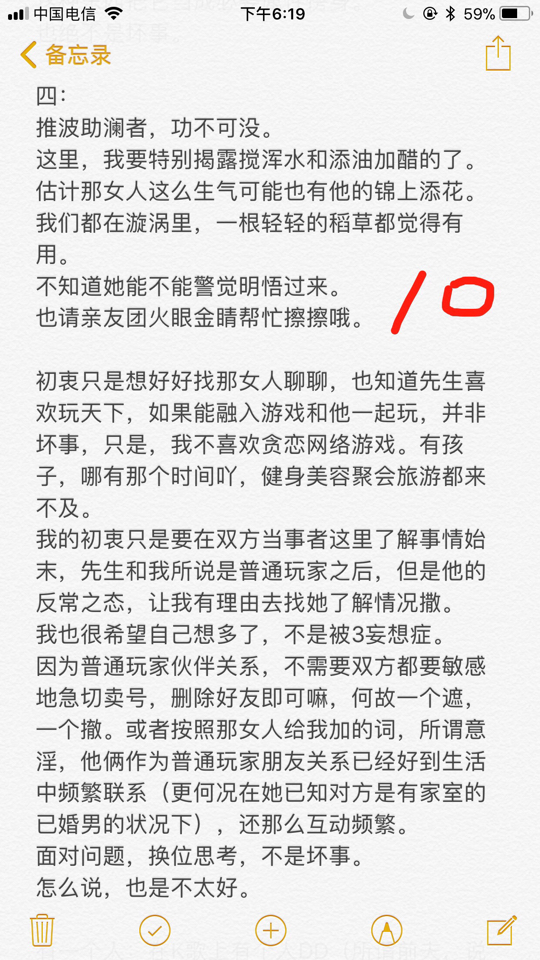Image resolution: width=540 pixels, height=960 pixels.
Task: Compose a new note
Action: coord(501,931)
